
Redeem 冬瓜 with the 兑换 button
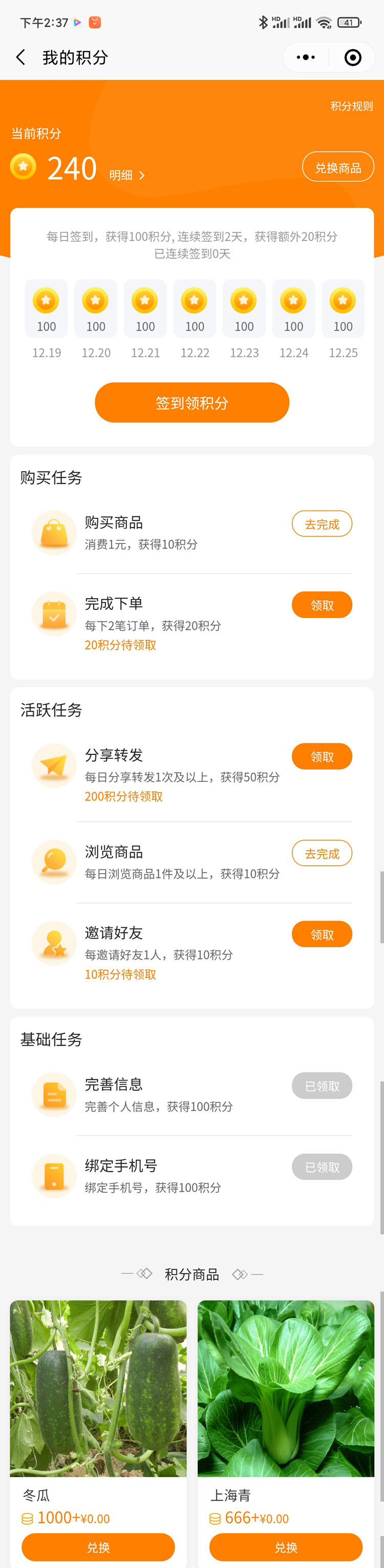[x=98, y=1547]
